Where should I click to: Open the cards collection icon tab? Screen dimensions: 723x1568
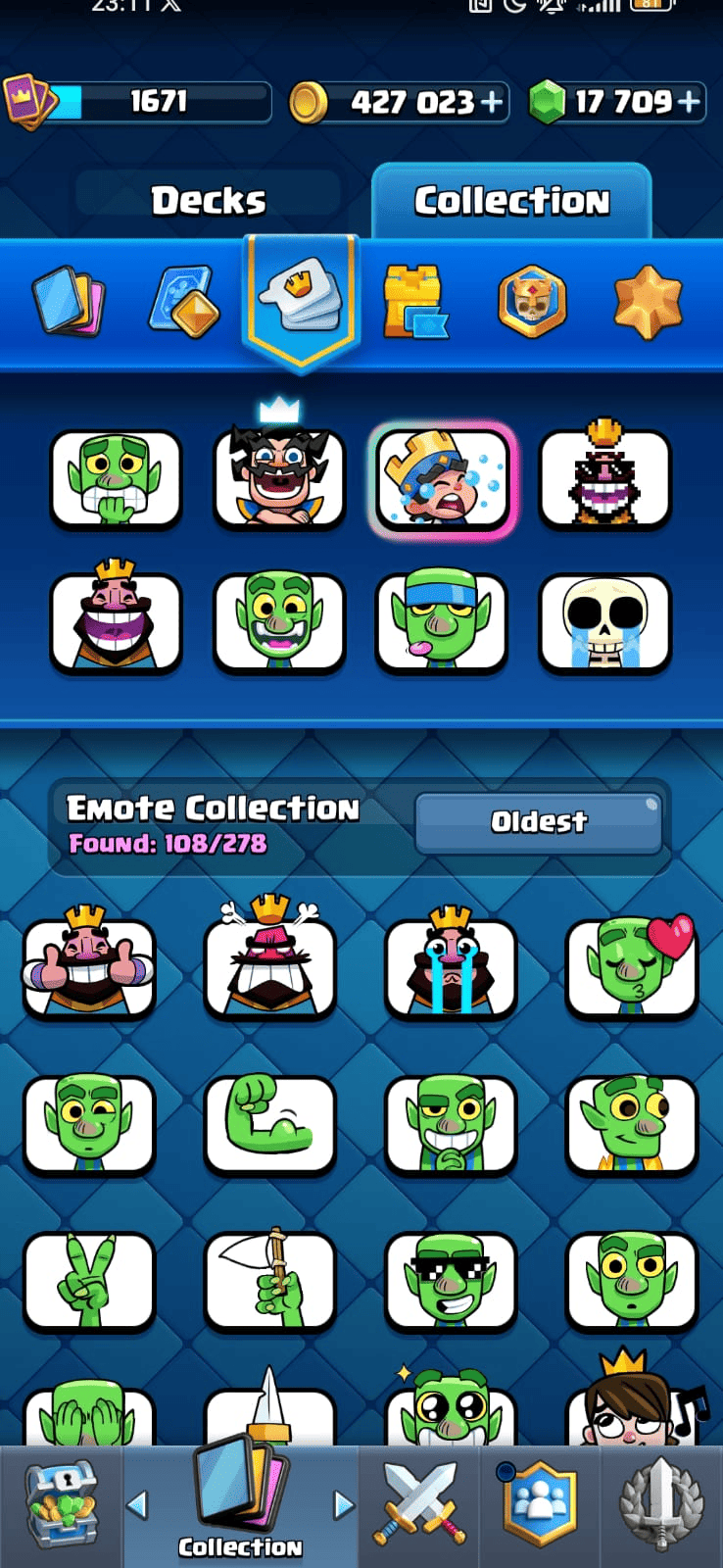(x=67, y=302)
